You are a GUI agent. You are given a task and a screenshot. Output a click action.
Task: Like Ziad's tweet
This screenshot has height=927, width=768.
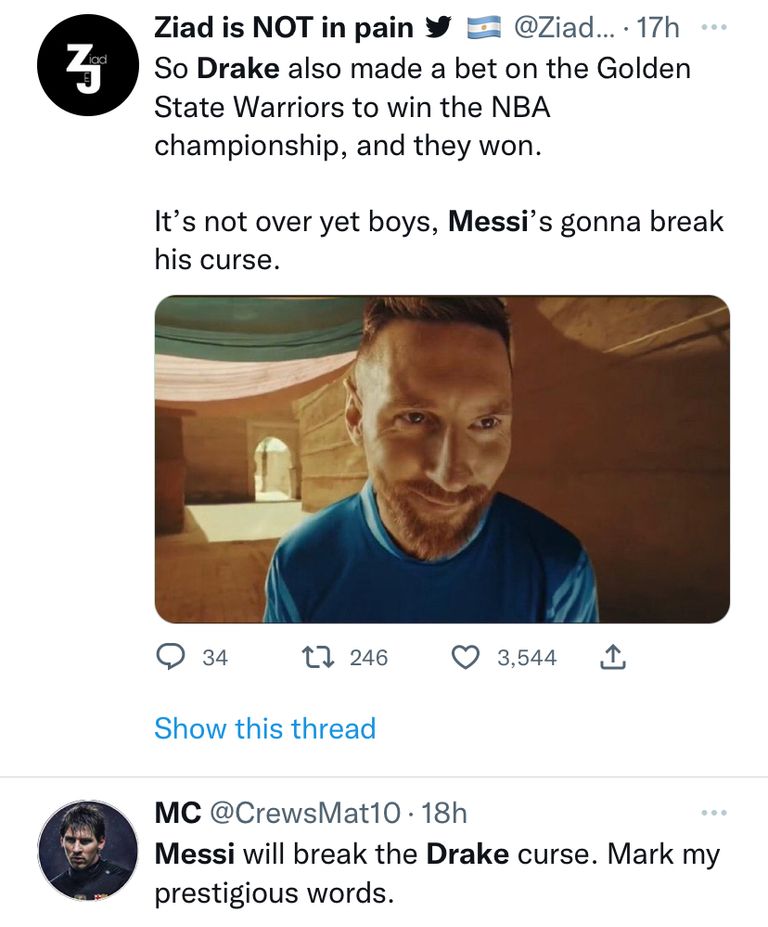point(465,657)
